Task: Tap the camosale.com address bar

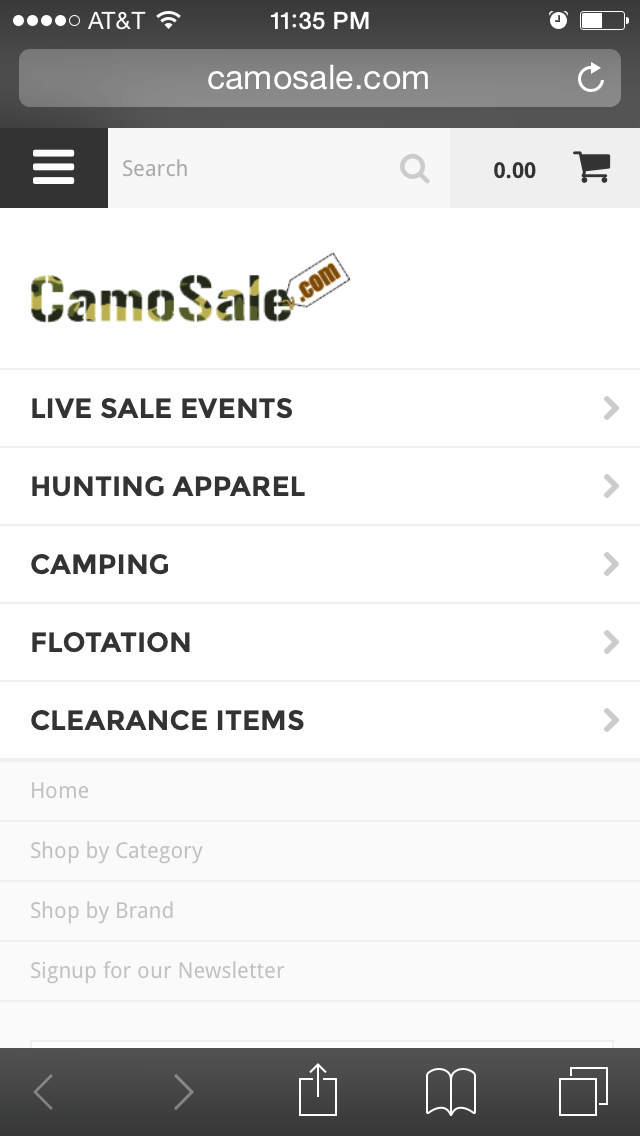Action: tap(320, 78)
